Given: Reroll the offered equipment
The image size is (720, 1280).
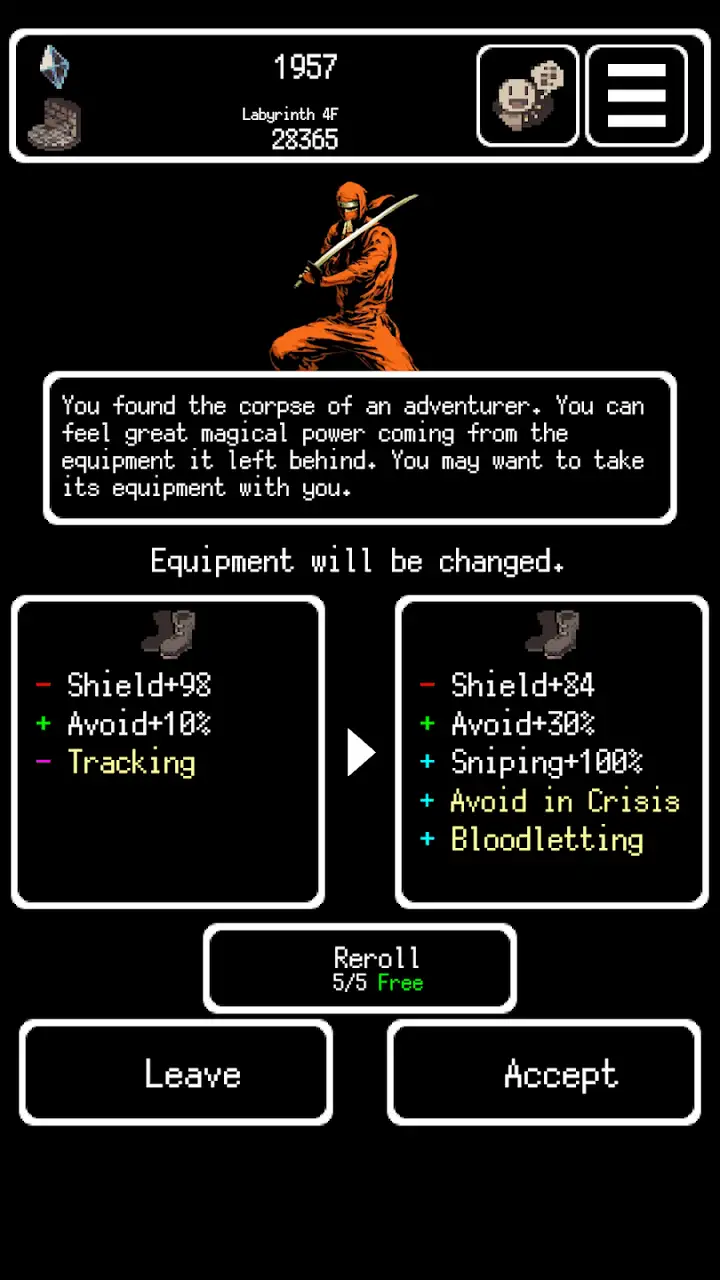Looking at the screenshot, I should click(360, 968).
